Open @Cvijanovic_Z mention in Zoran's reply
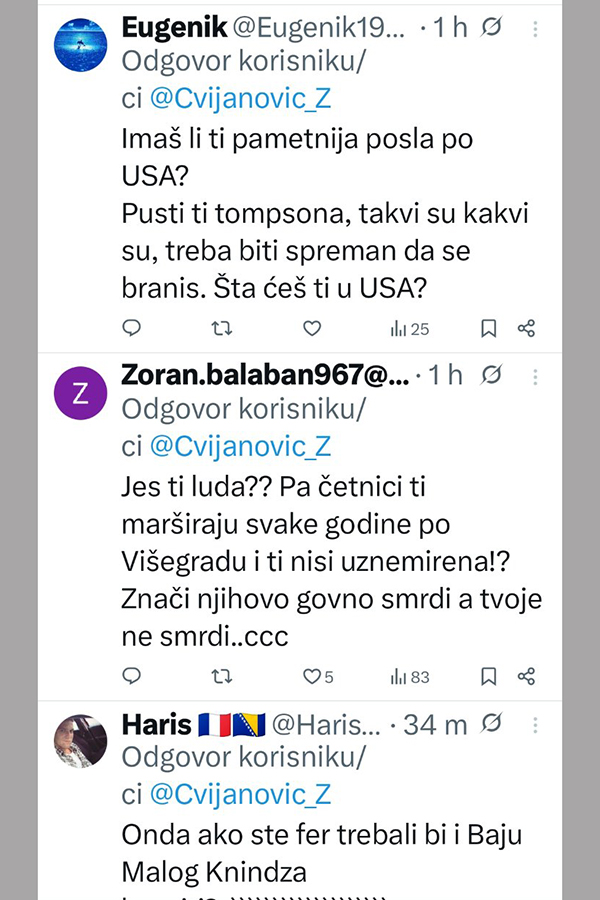Viewport: 600px width, 900px height. (240, 446)
